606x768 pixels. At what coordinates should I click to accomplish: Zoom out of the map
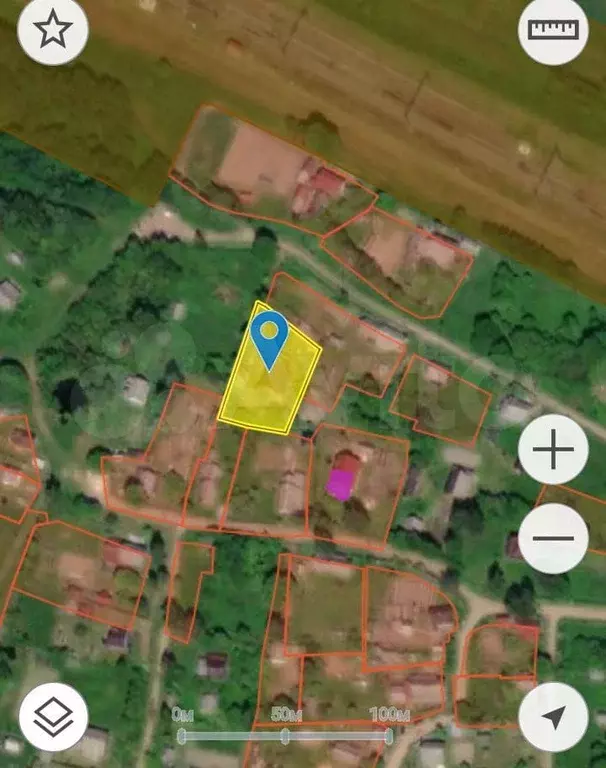pos(553,538)
